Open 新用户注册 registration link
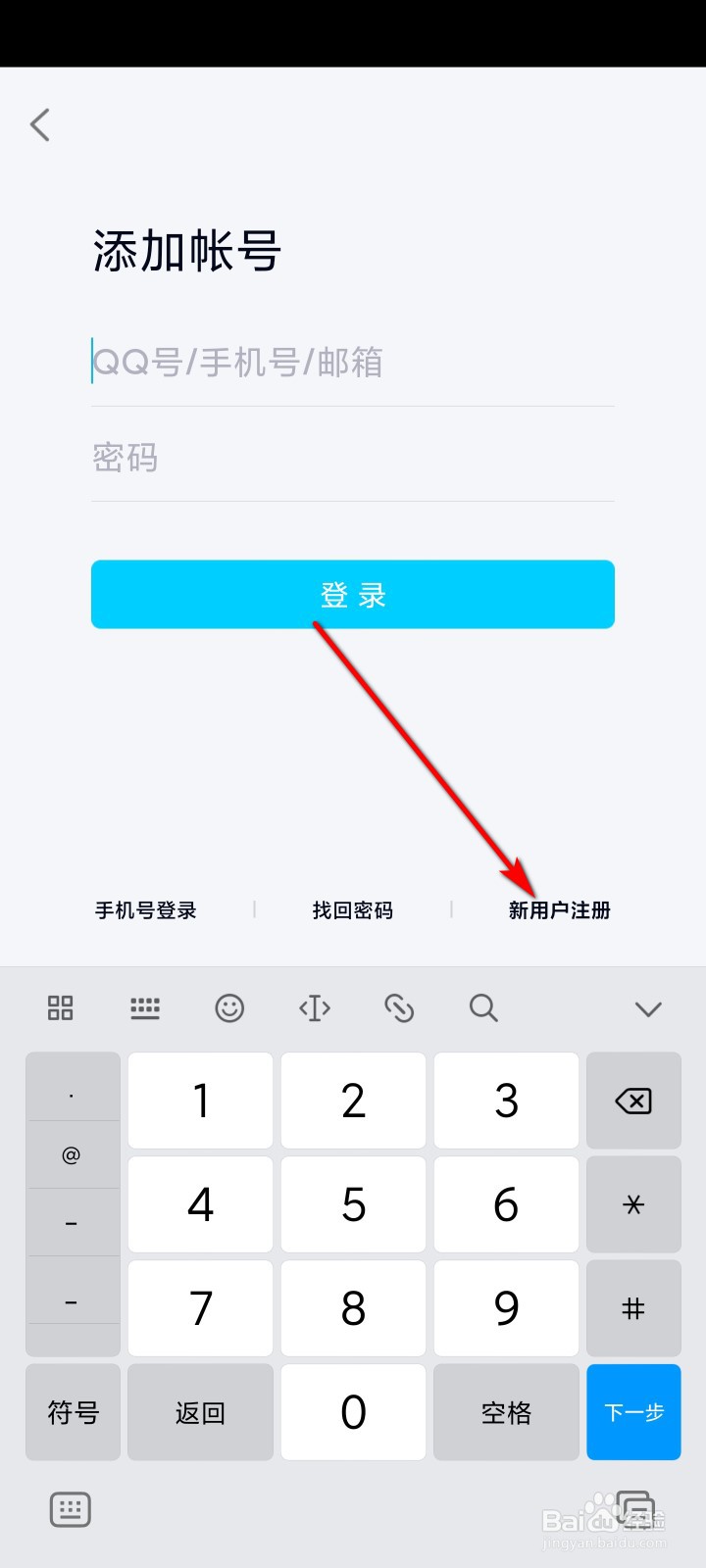This screenshot has height=1568, width=706. pyautogui.click(x=560, y=909)
